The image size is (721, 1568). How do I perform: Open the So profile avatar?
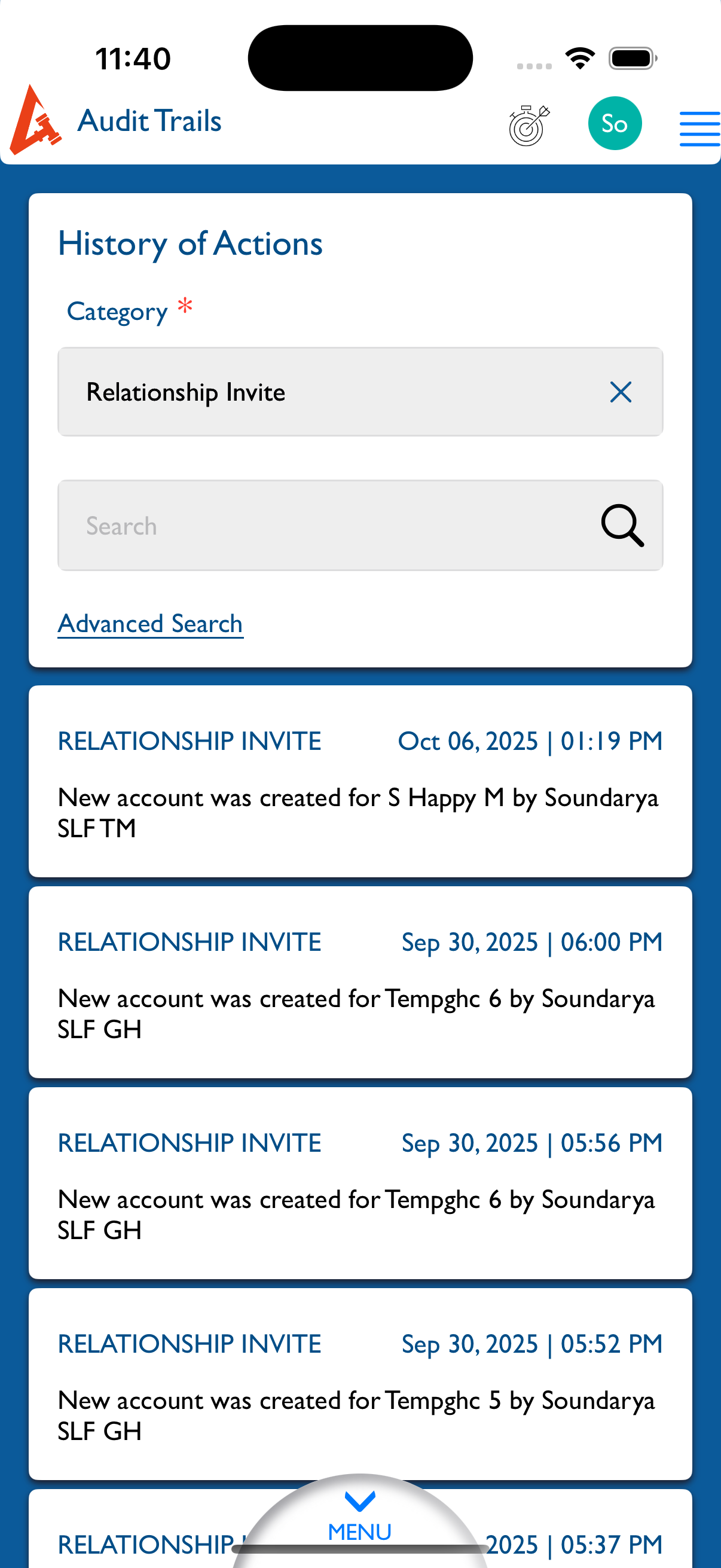tap(614, 124)
